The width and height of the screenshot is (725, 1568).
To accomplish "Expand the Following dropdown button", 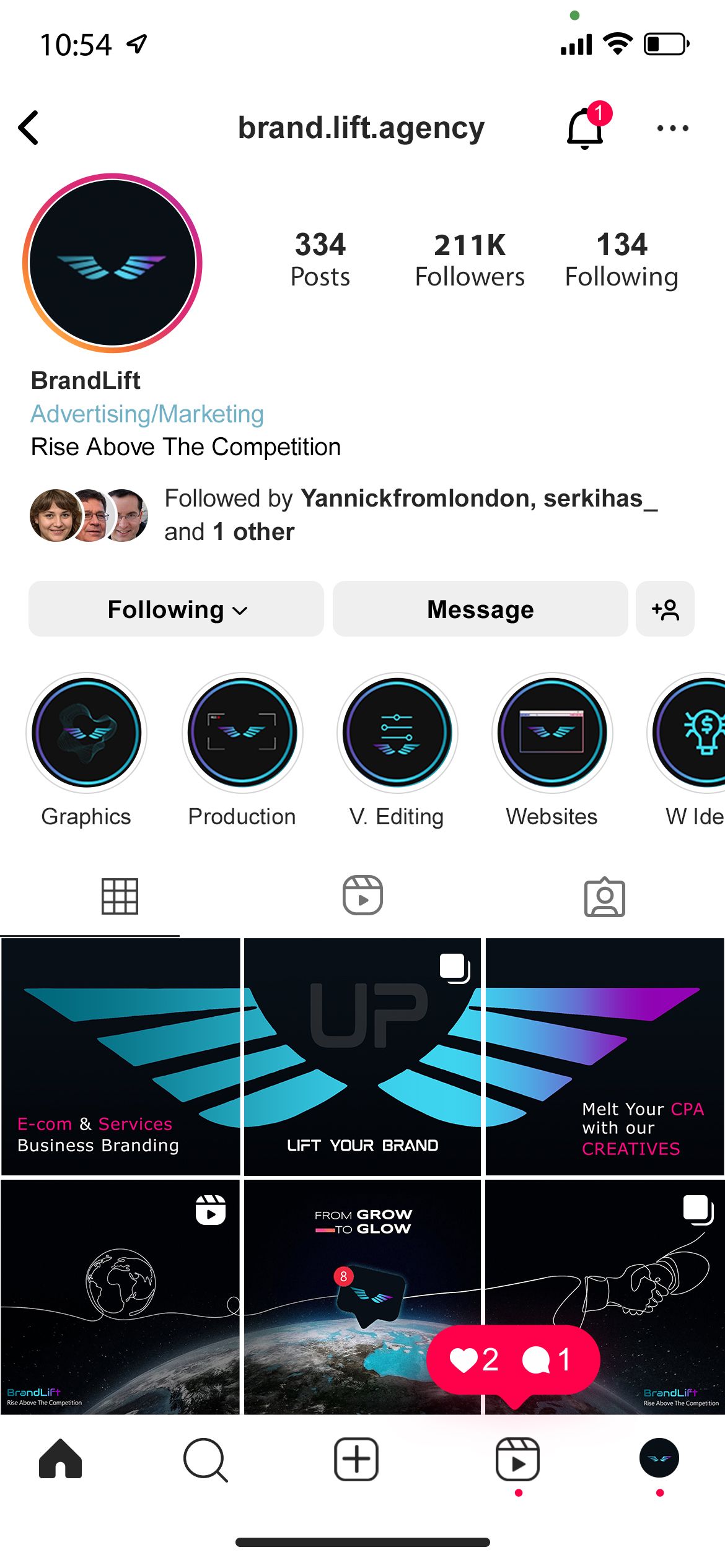I will point(176,609).
